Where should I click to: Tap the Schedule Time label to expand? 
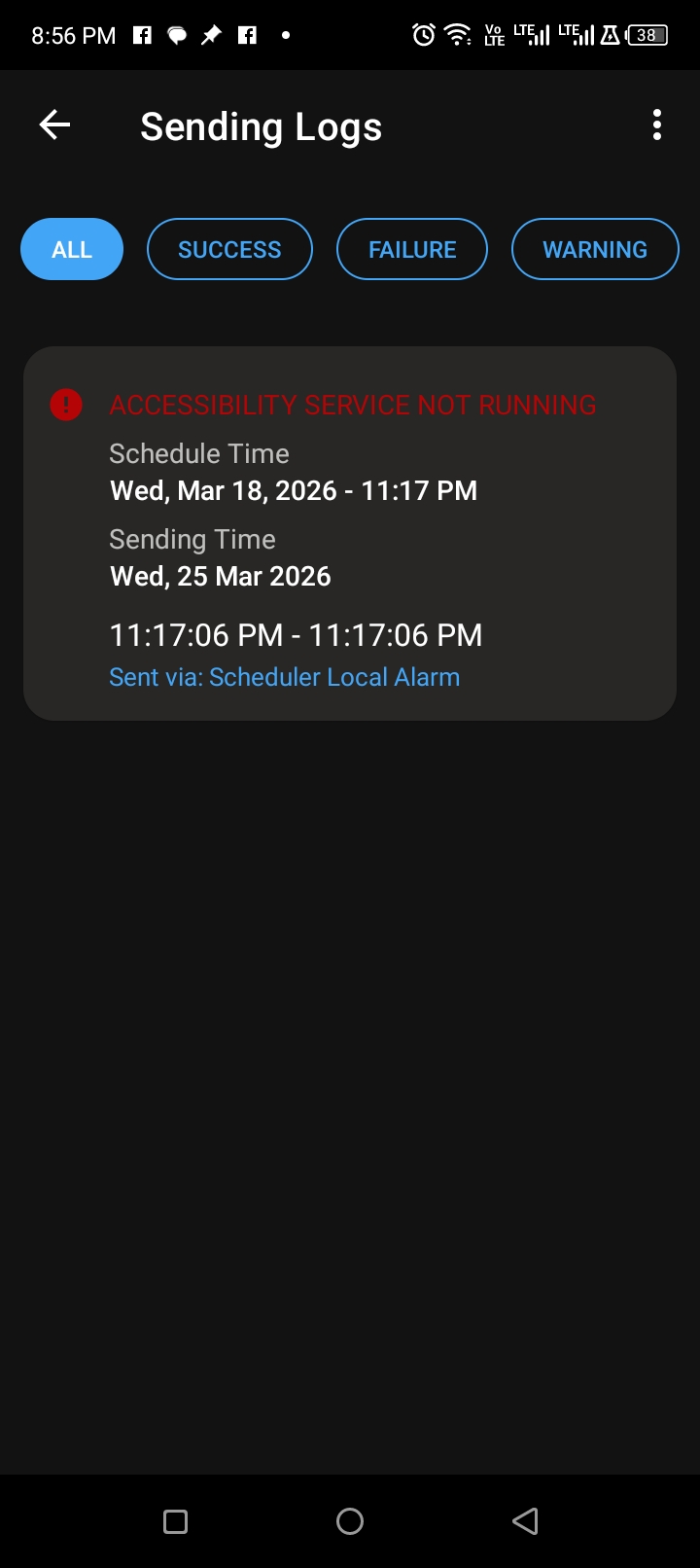point(198,453)
